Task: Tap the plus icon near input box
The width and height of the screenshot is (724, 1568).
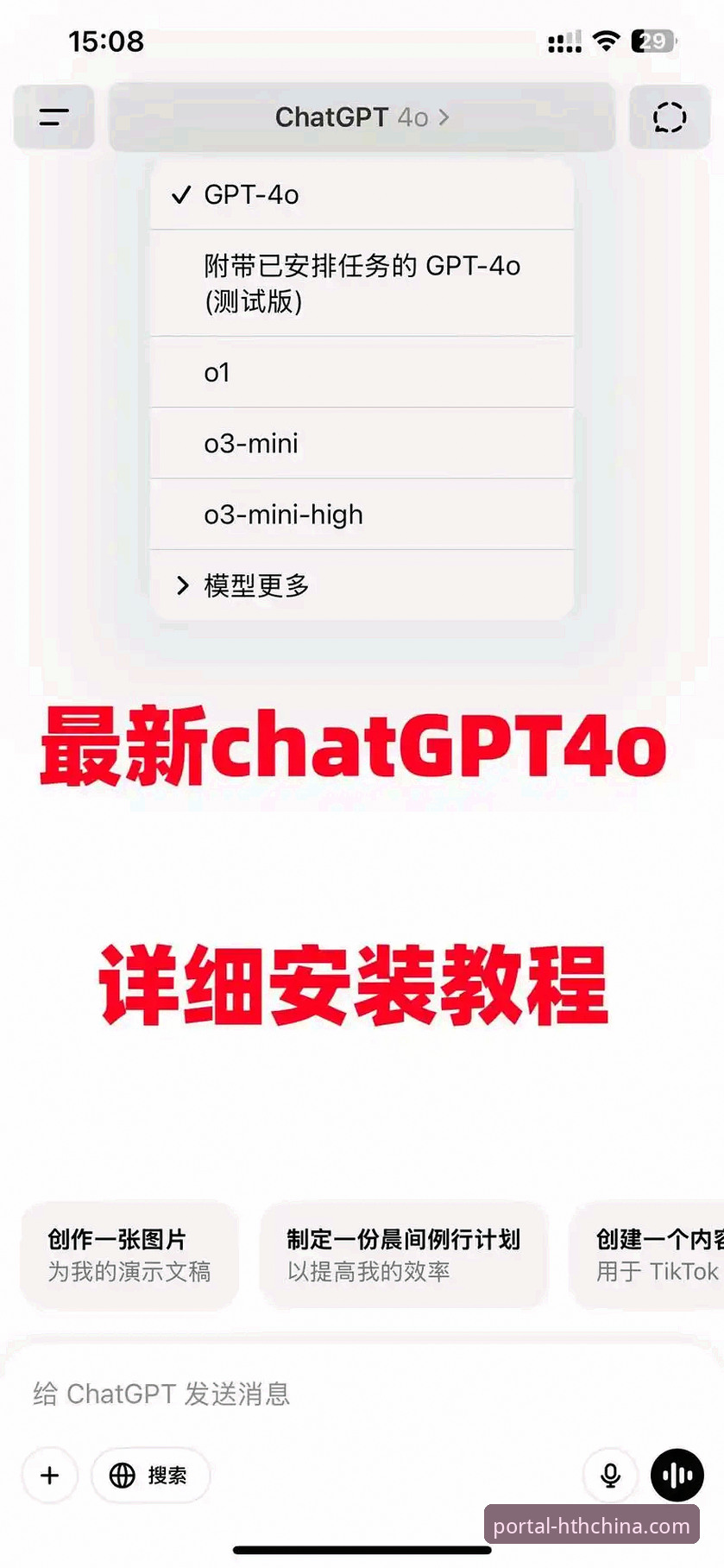Action: 49,1476
